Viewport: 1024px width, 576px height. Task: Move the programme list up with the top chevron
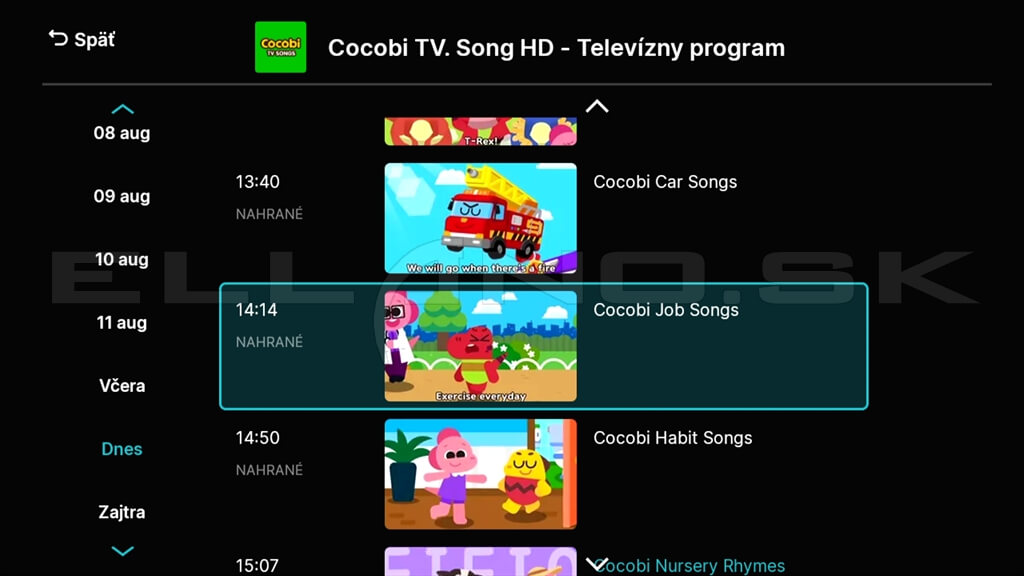597,106
